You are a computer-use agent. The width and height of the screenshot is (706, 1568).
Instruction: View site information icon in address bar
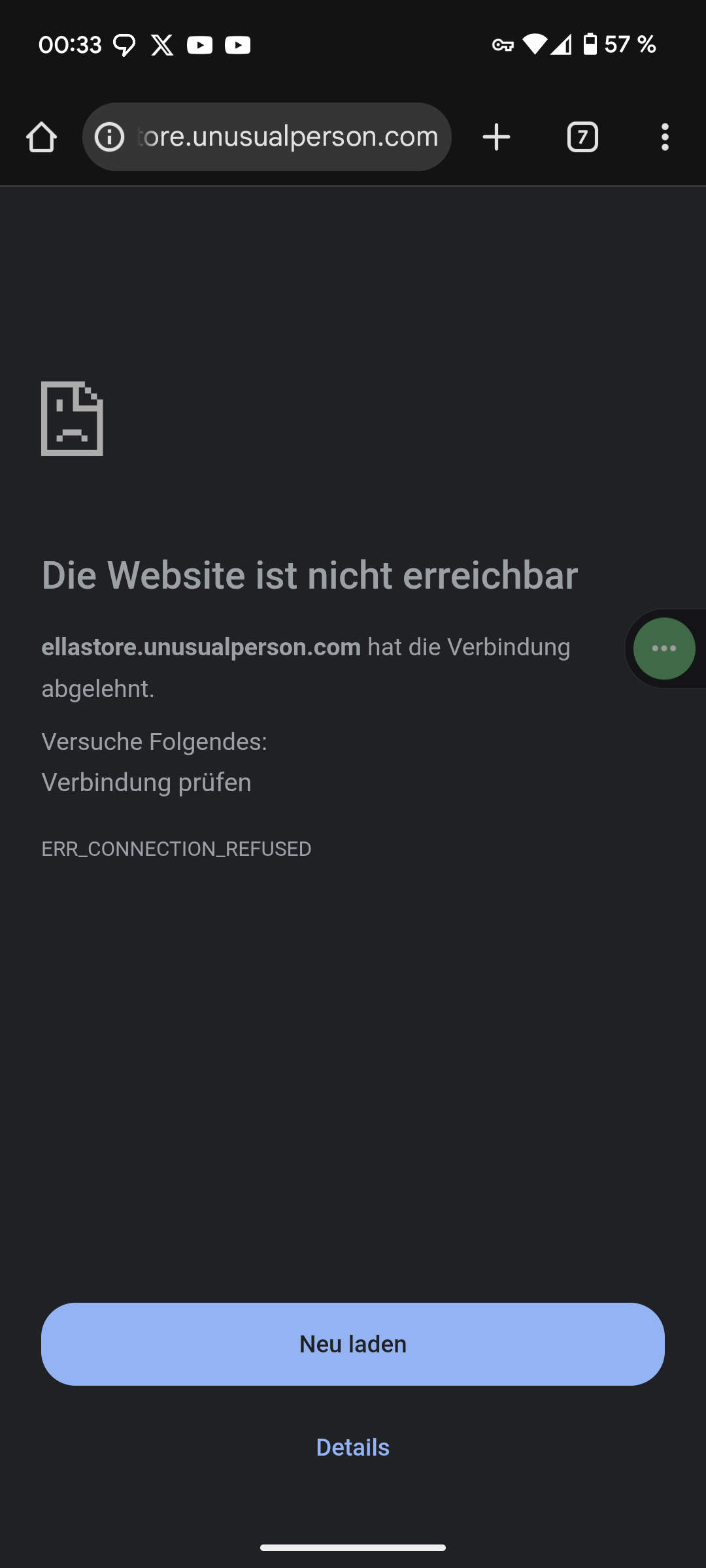point(109,137)
